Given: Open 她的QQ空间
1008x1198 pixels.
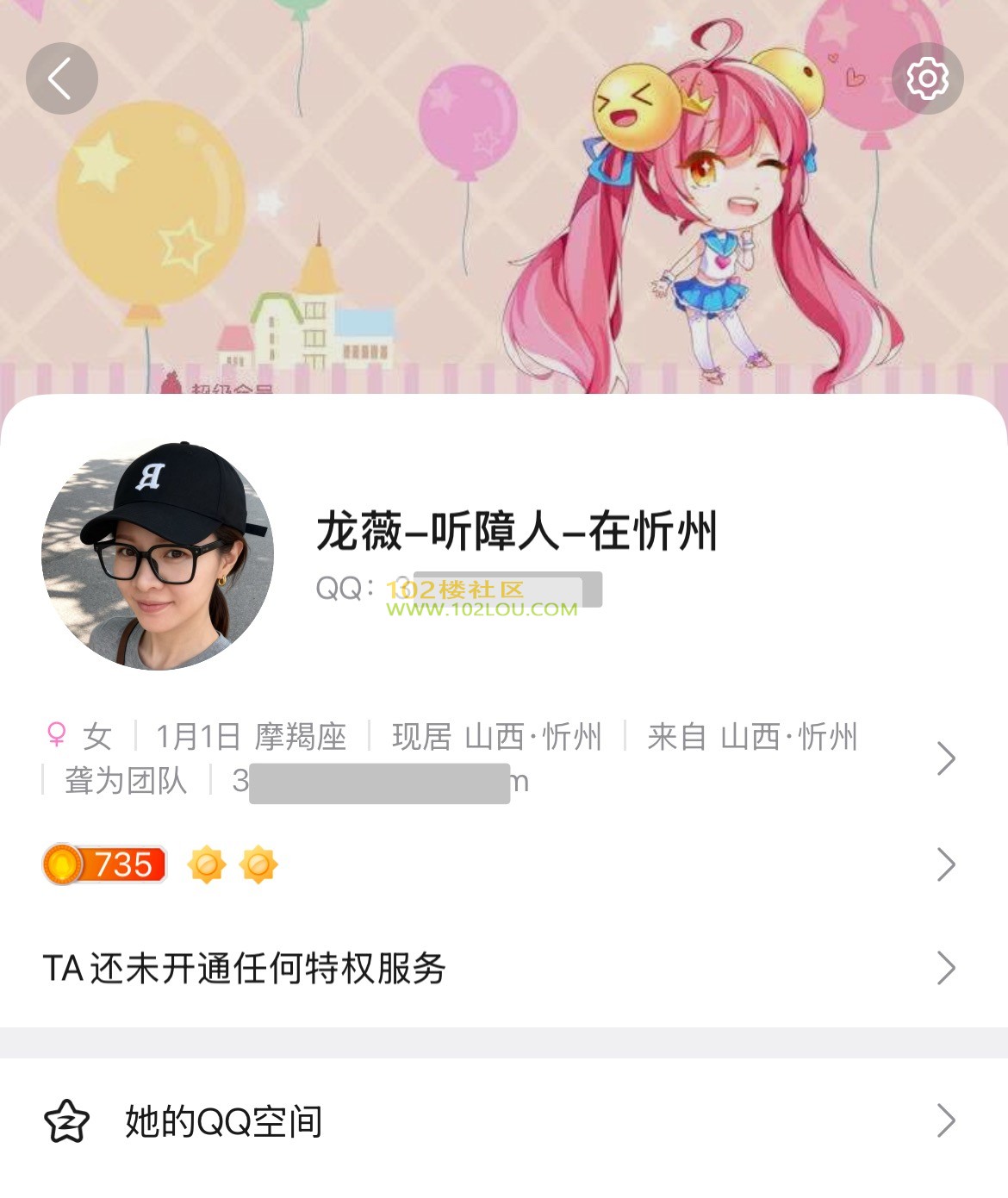Looking at the screenshot, I should click(x=500, y=1121).
